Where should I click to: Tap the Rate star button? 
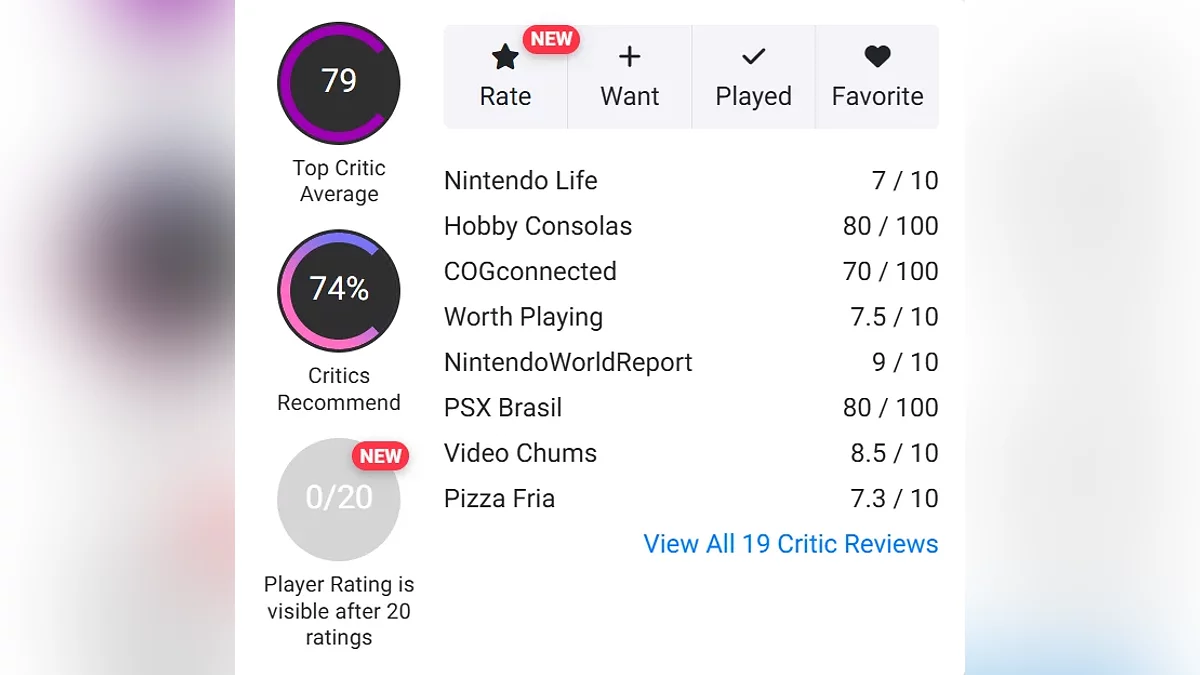pos(505,77)
